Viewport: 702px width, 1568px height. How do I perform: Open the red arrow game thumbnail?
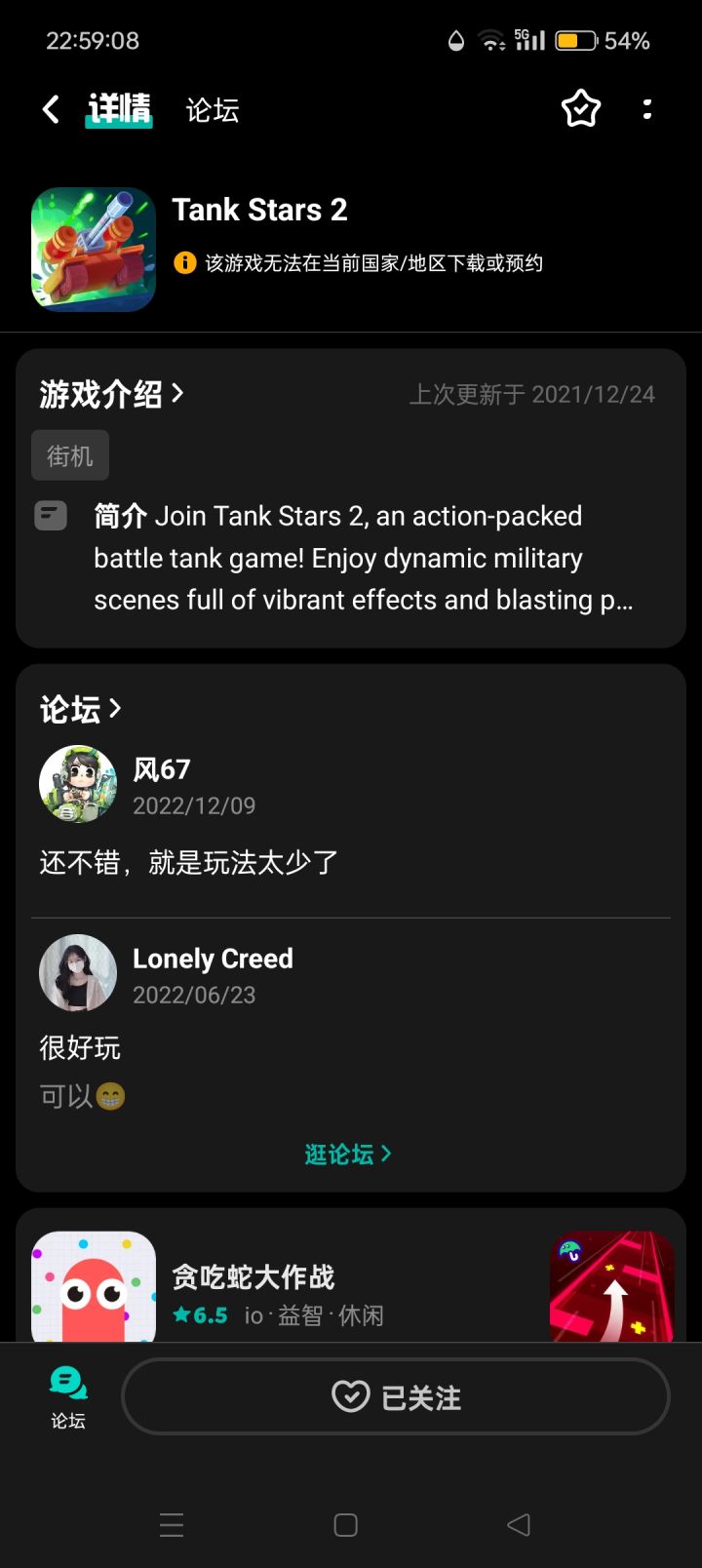click(611, 1287)
